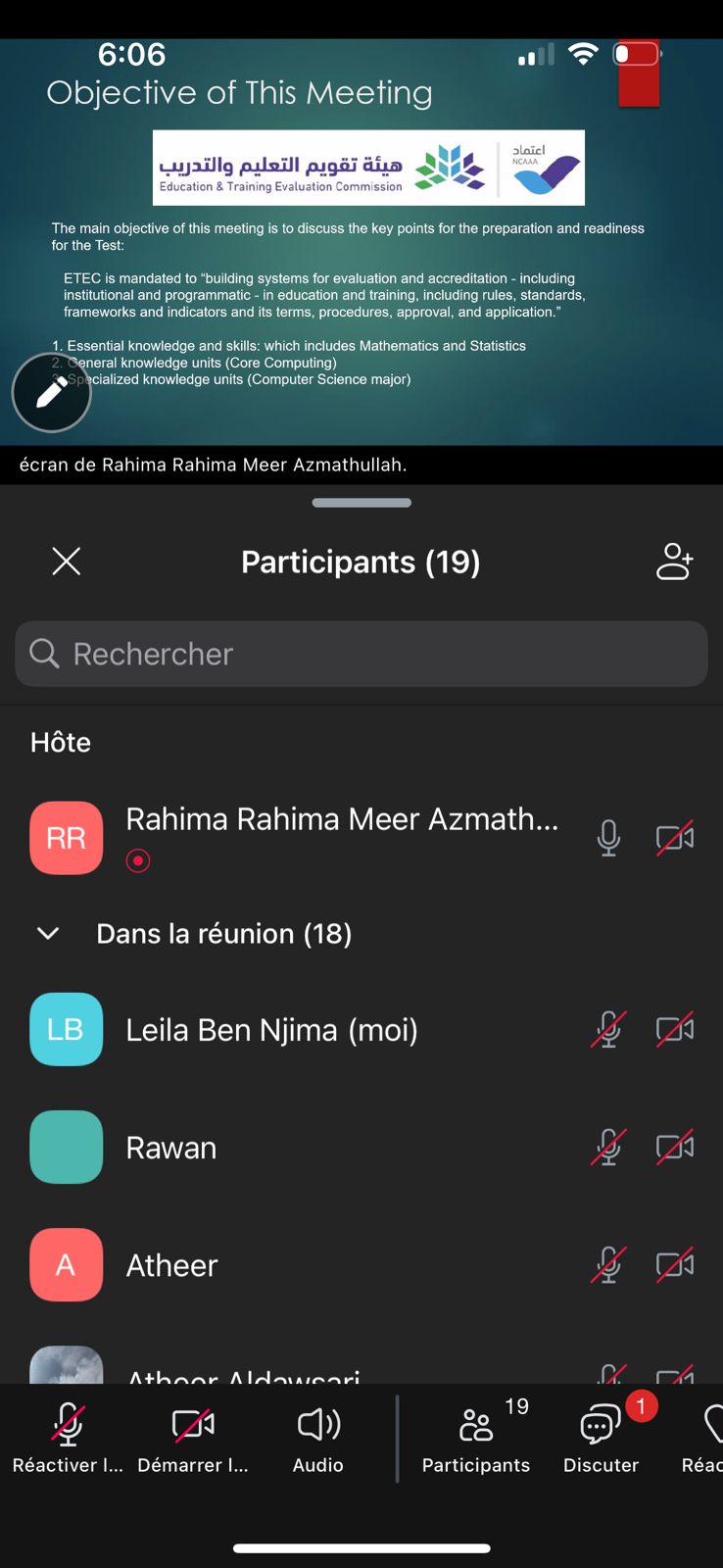Viewport: 723px width, 1568px height.
Task: Tap Participants in the bottom toolbar
Action: coord(476,1437)
